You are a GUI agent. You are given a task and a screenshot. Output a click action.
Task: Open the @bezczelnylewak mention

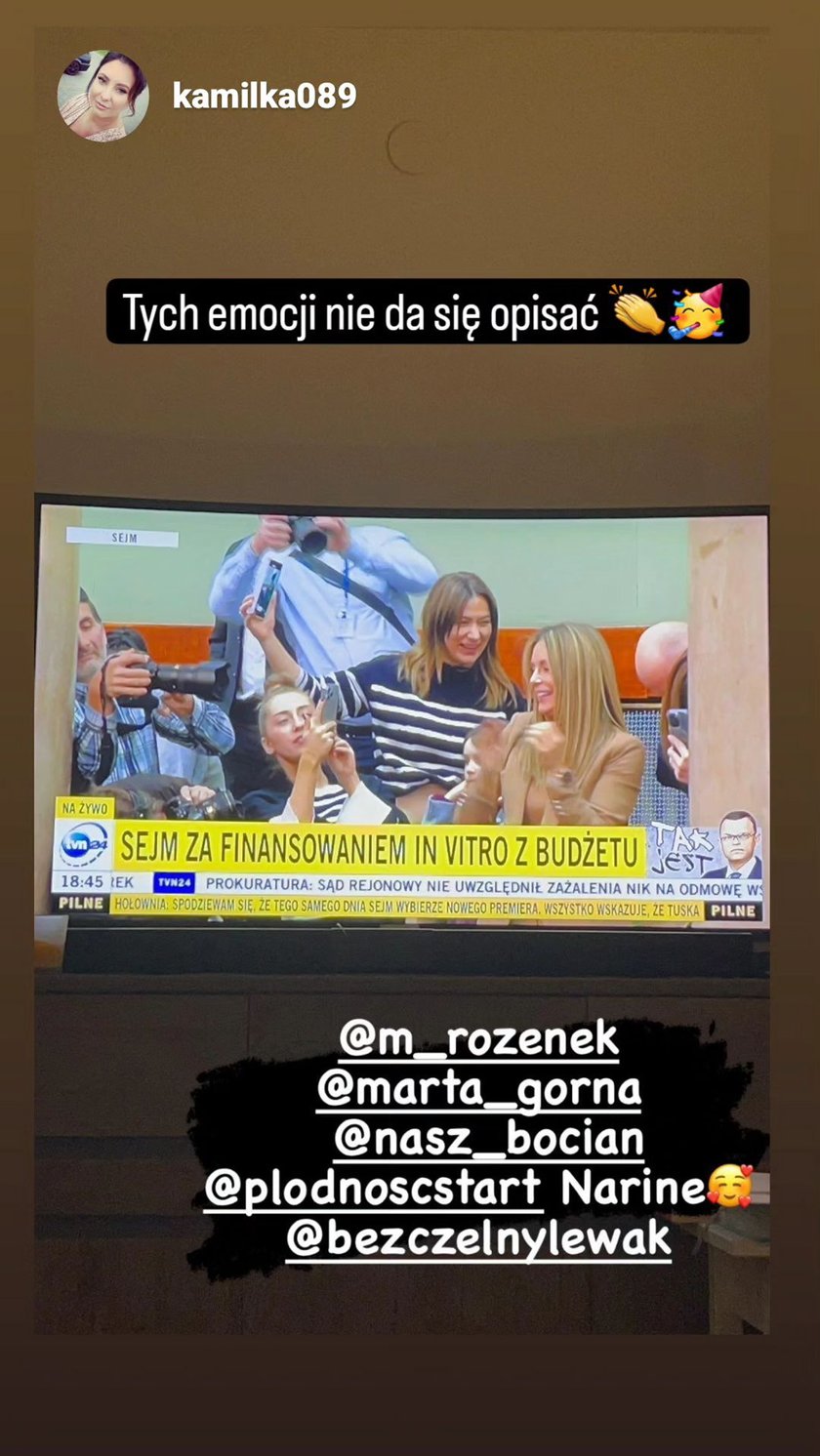(478, 1239)
